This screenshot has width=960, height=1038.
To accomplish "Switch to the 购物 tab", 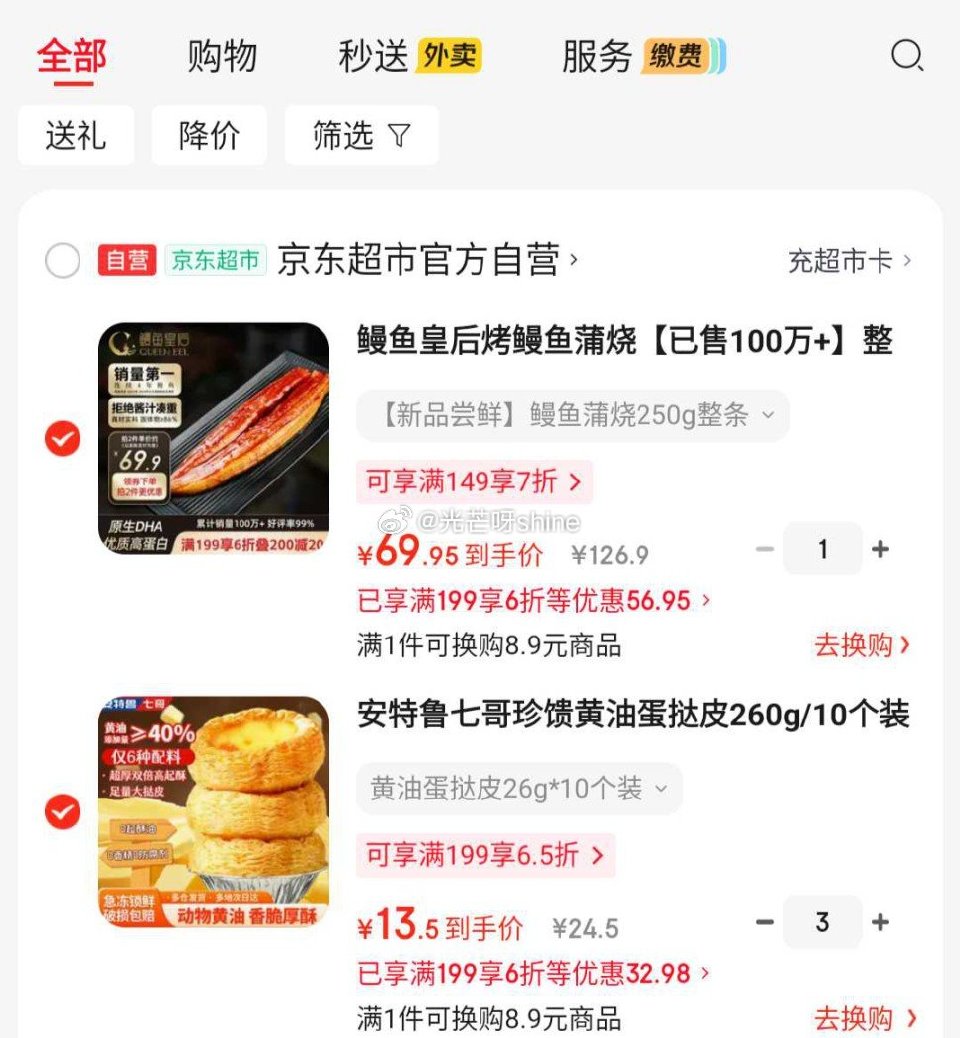I will (x=220, y=57).
